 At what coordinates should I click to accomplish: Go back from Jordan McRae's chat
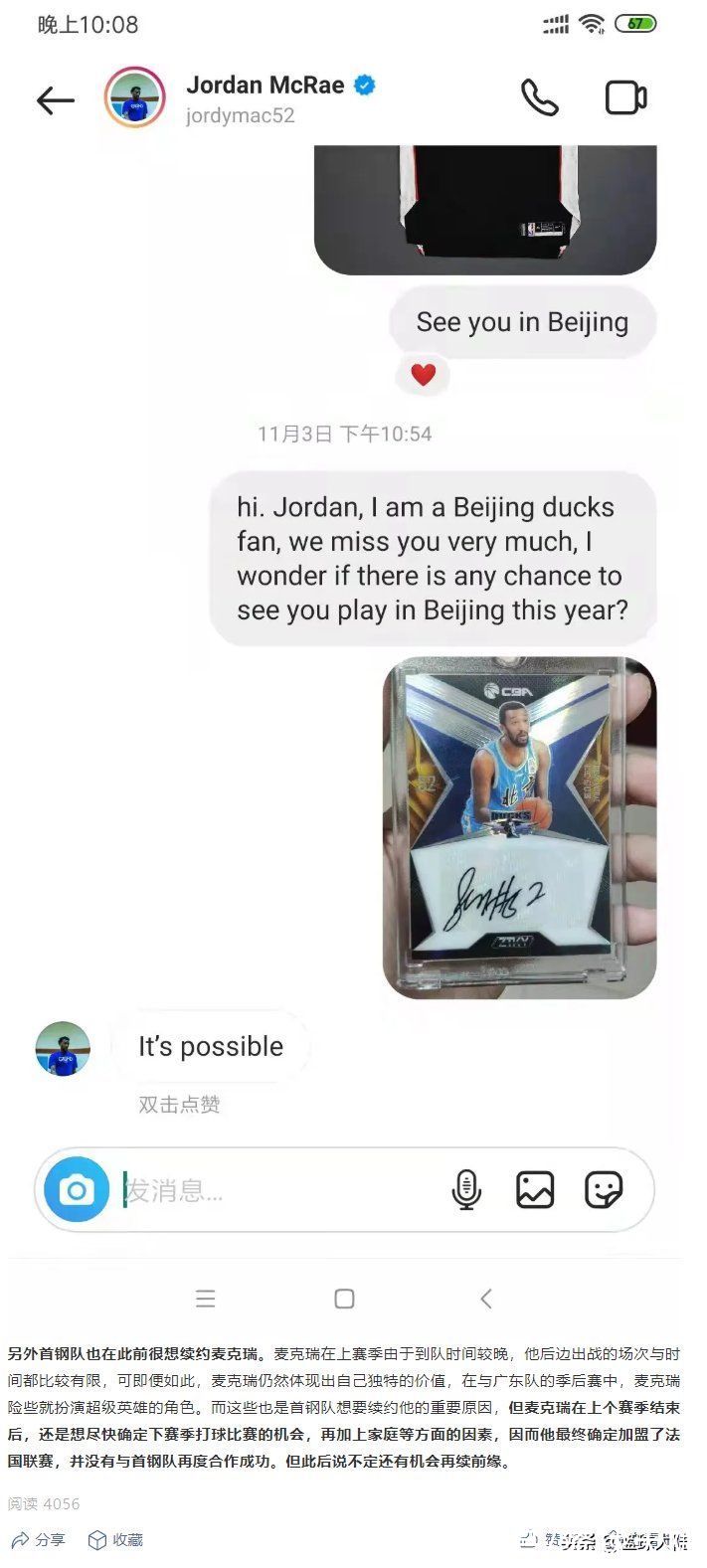(x=56, y=99)
